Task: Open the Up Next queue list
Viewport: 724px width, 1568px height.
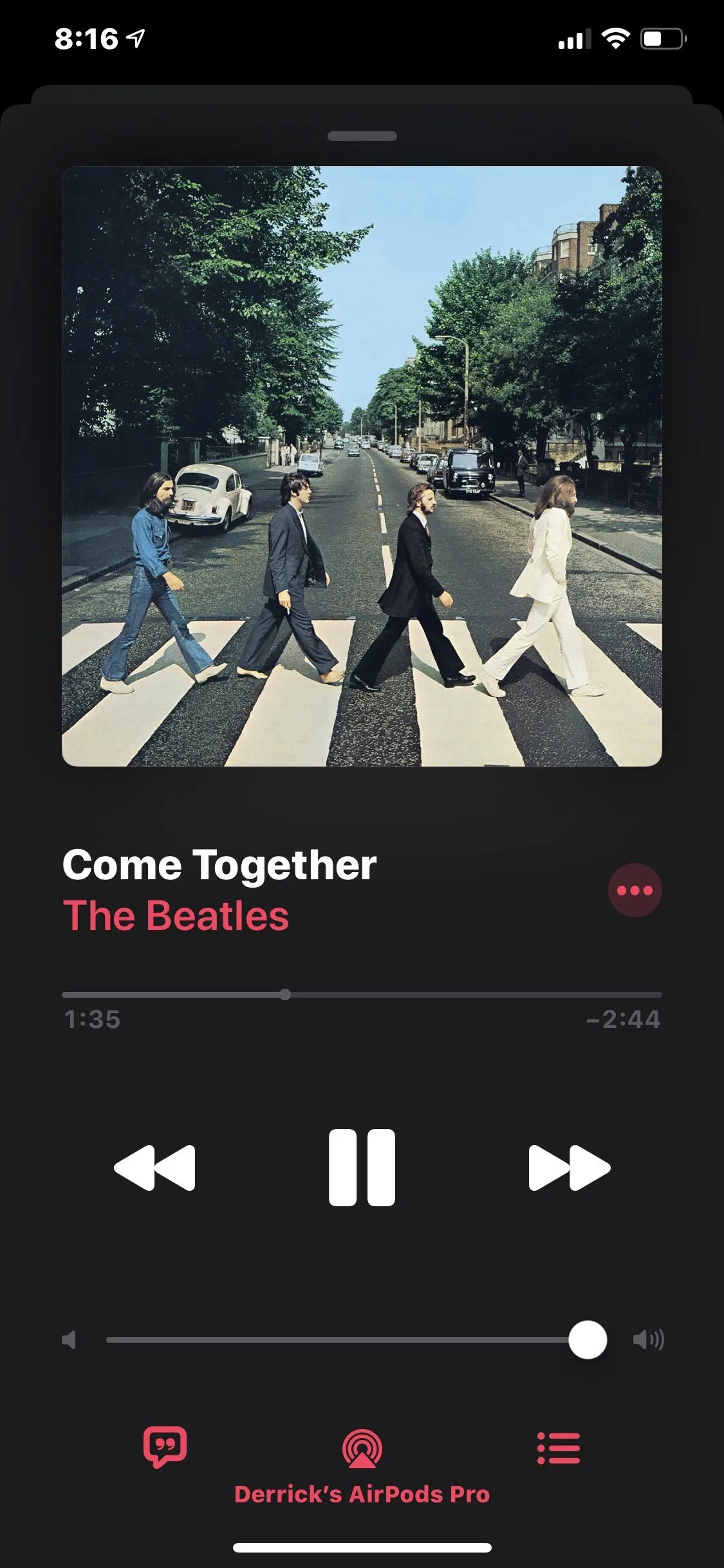Action: tap(559, 1448)
